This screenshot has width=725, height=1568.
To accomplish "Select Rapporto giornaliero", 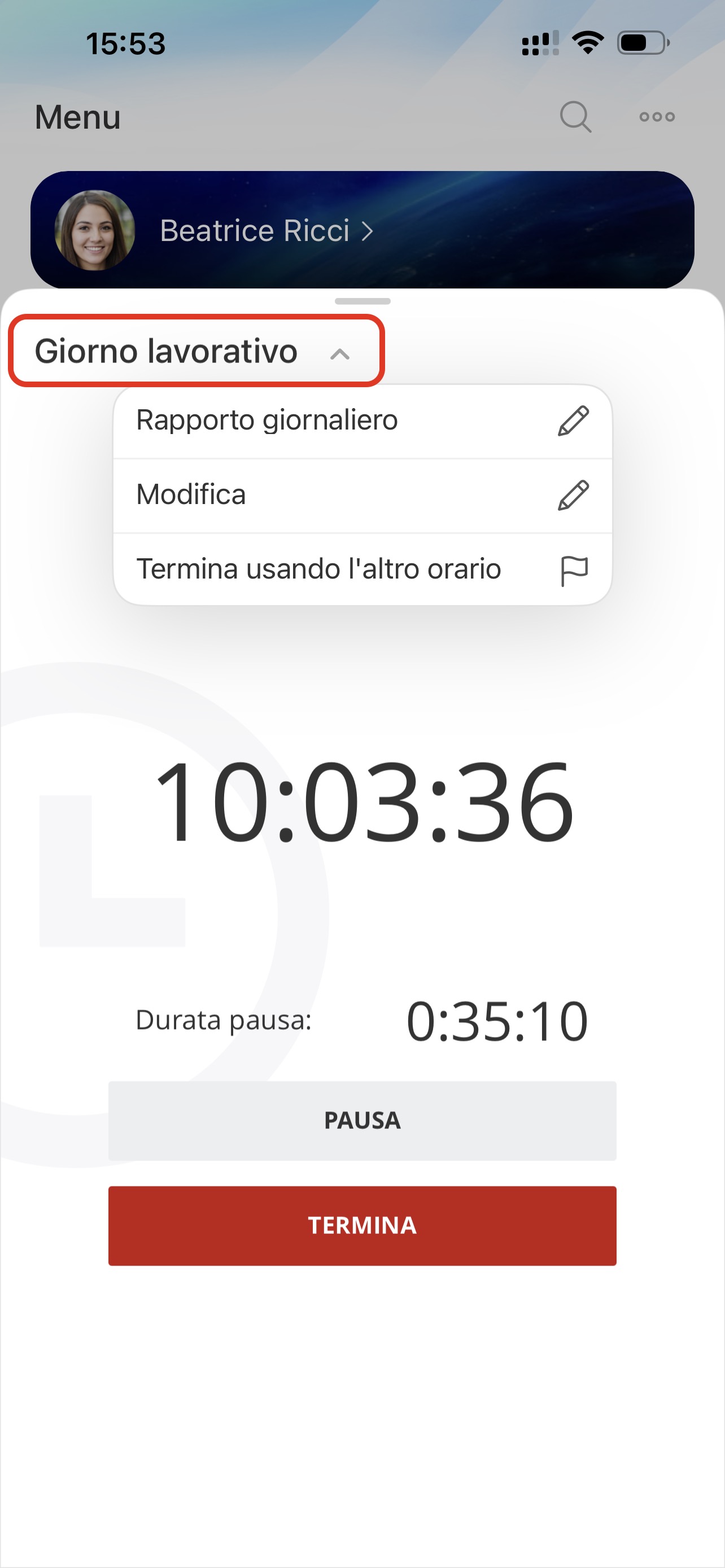I will point(361,421).
